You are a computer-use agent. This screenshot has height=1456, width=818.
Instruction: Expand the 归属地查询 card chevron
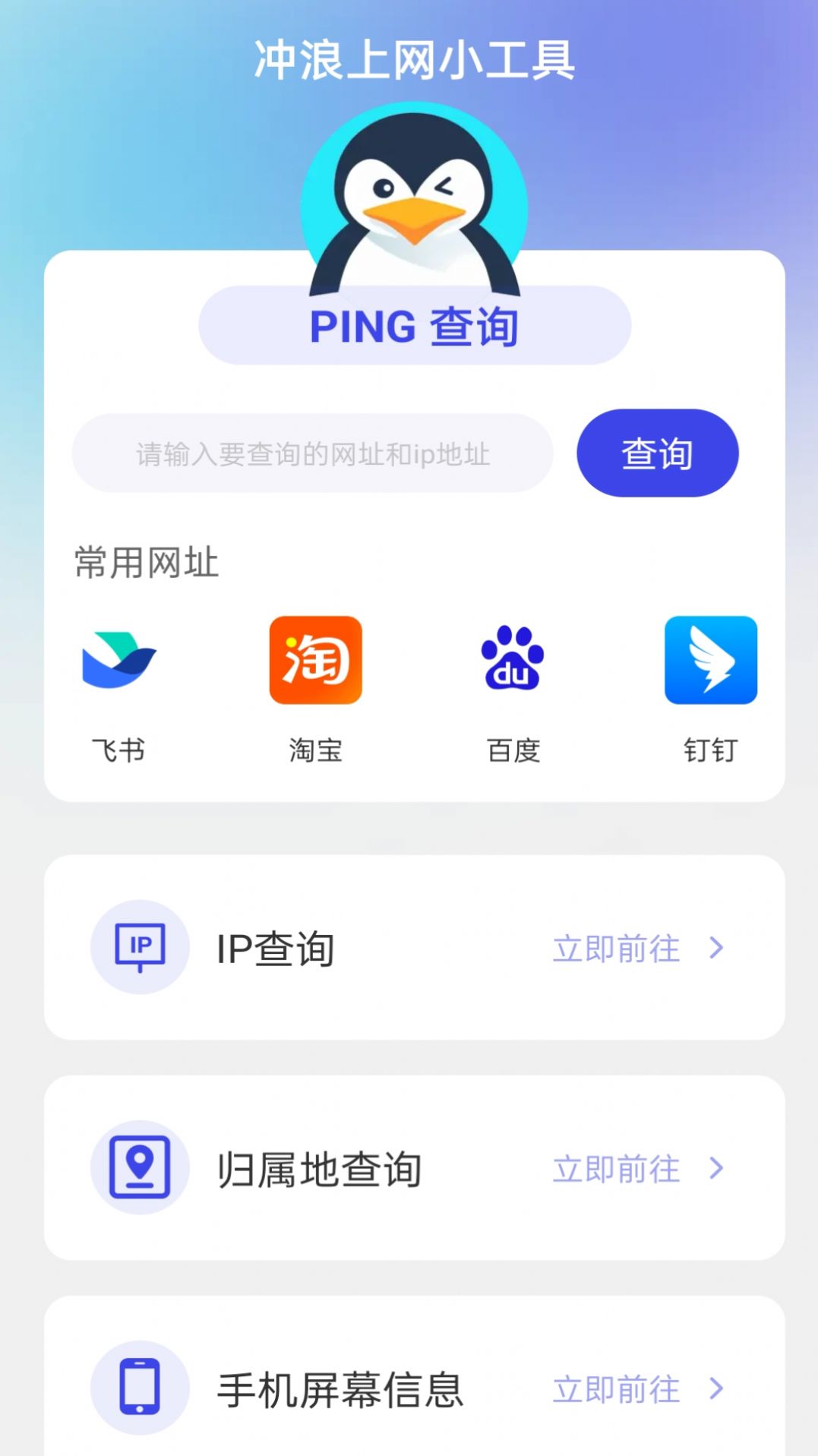[x=715, y=1168]
